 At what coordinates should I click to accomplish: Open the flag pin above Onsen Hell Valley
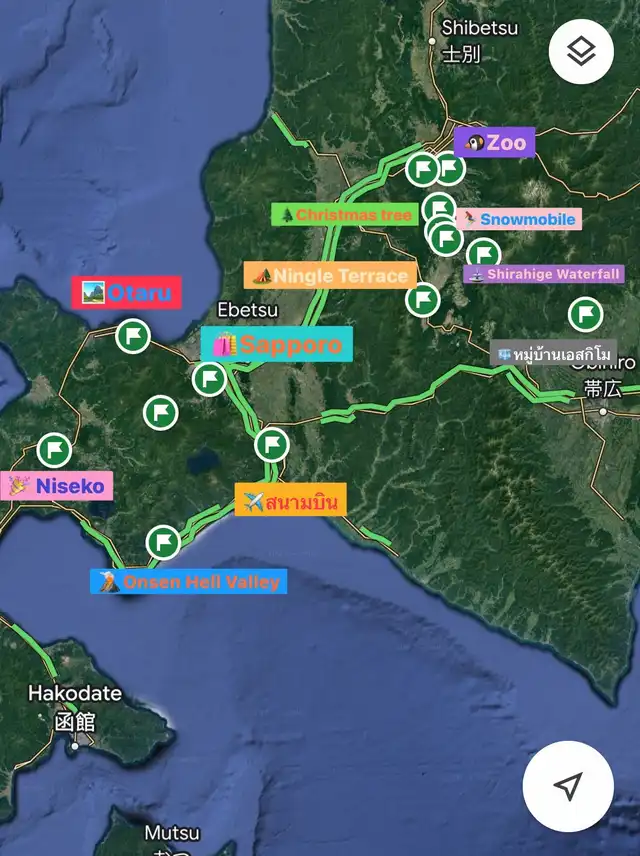coord(163,543)
